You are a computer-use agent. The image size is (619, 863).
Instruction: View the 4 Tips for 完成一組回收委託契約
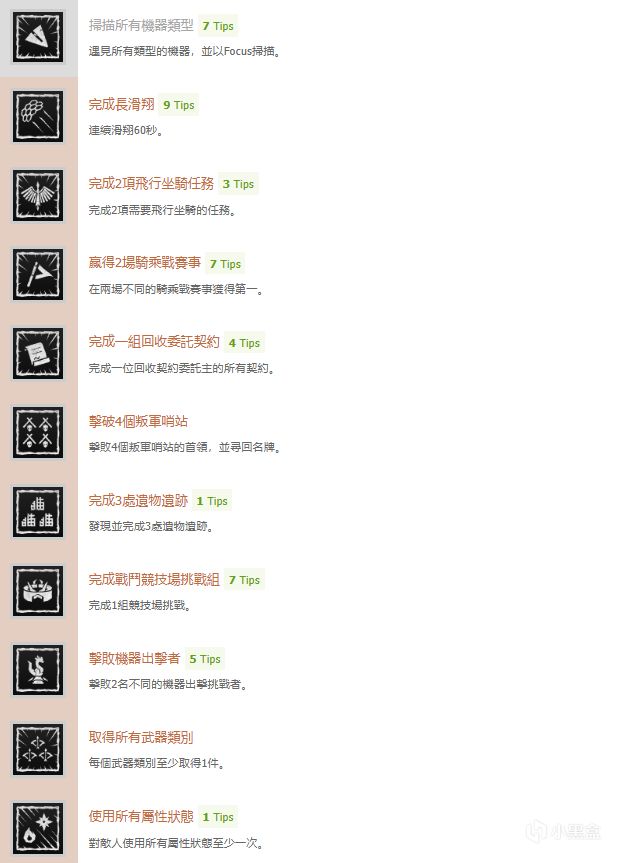(244, 343)
